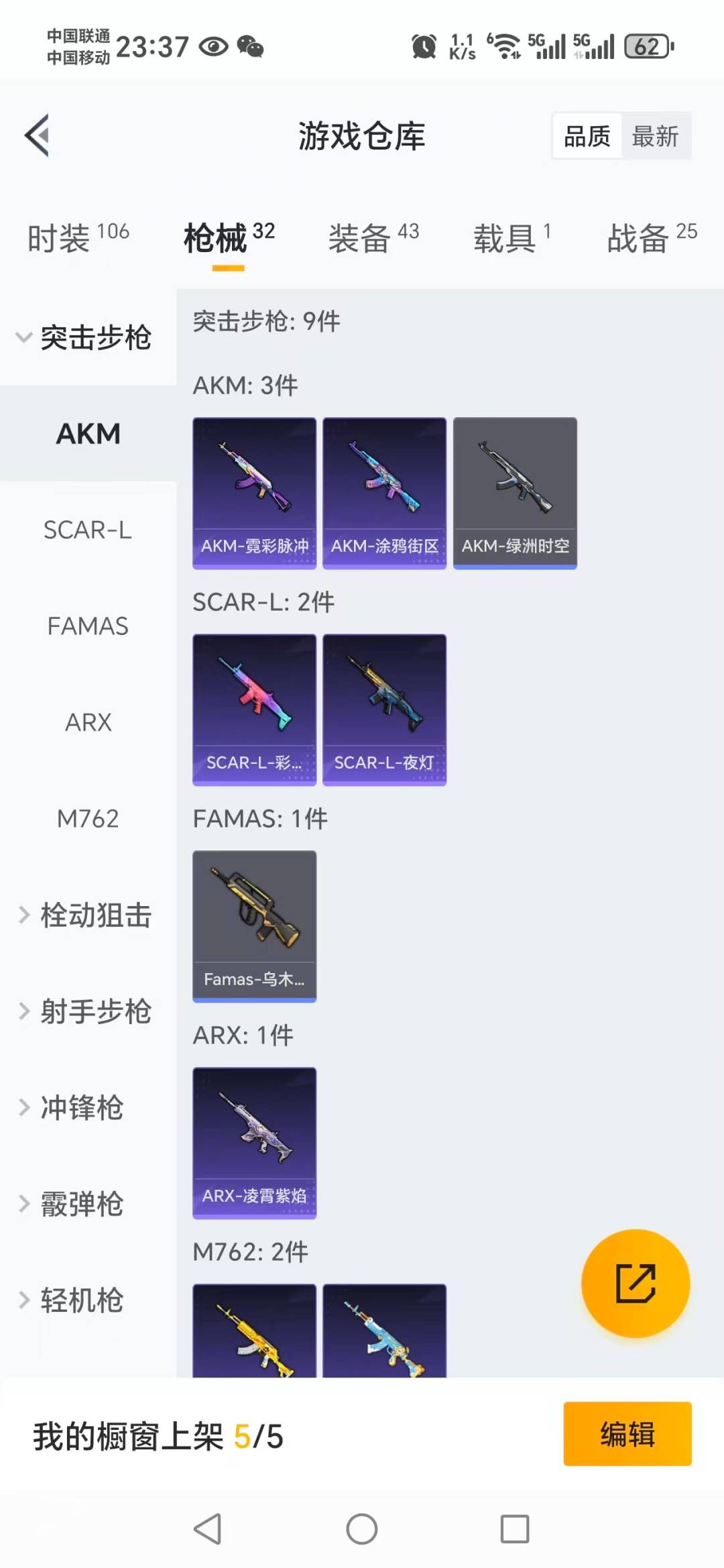Sort items by 品质
724x1568 pixels.
[x=587, y=136]
